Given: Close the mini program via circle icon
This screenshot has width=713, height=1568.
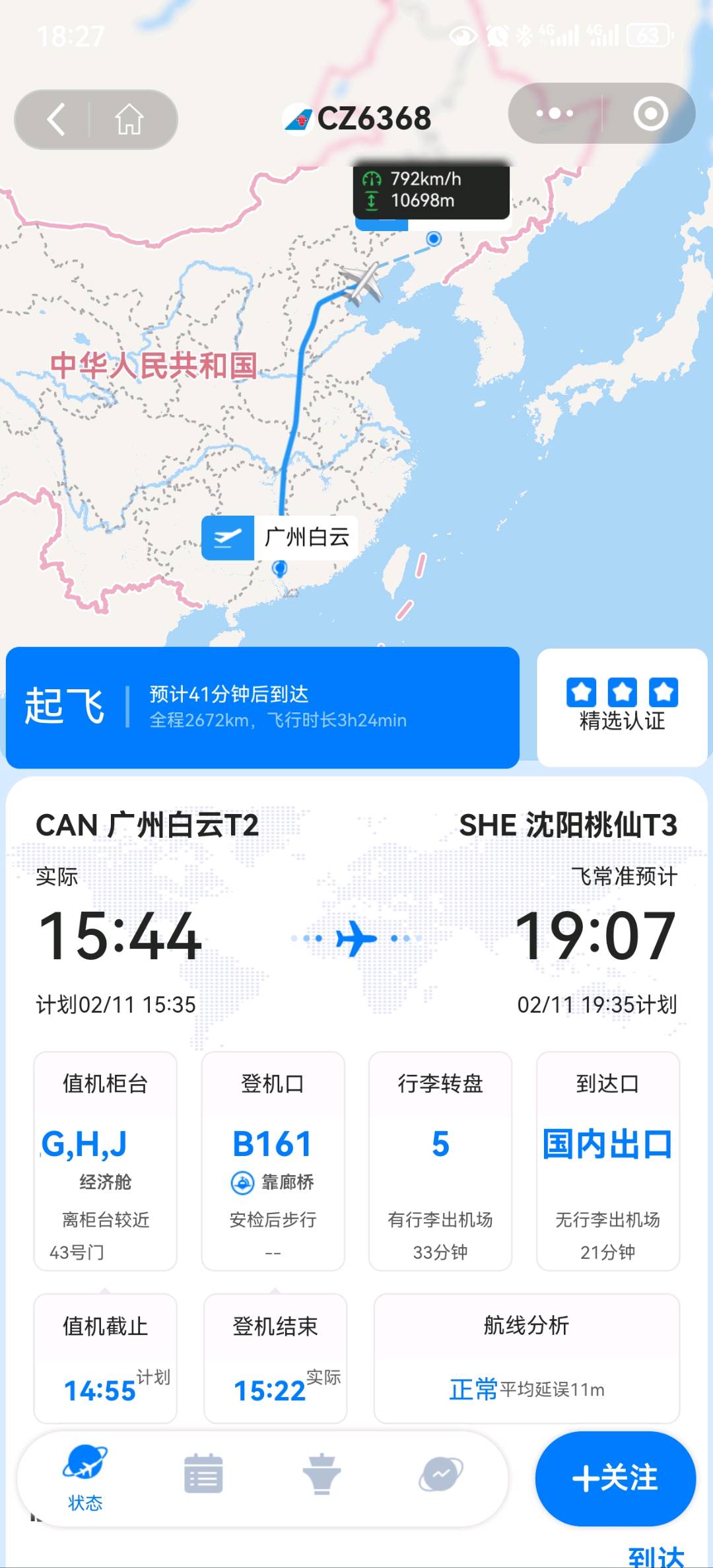Looking at the screenshot, I should (x=650, y=114).
